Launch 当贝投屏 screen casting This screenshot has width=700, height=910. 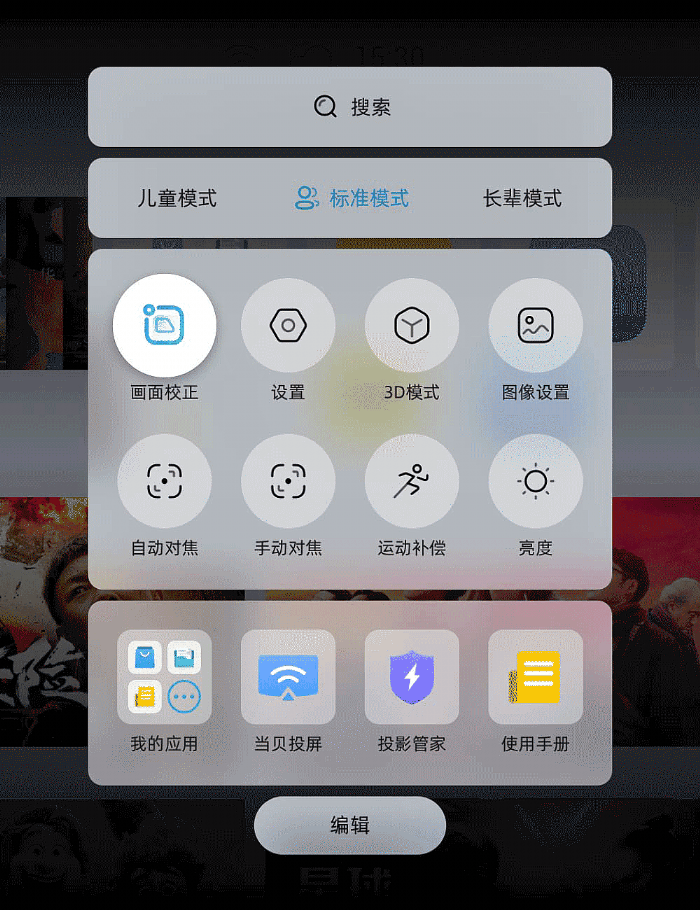[x=288, y=677]
